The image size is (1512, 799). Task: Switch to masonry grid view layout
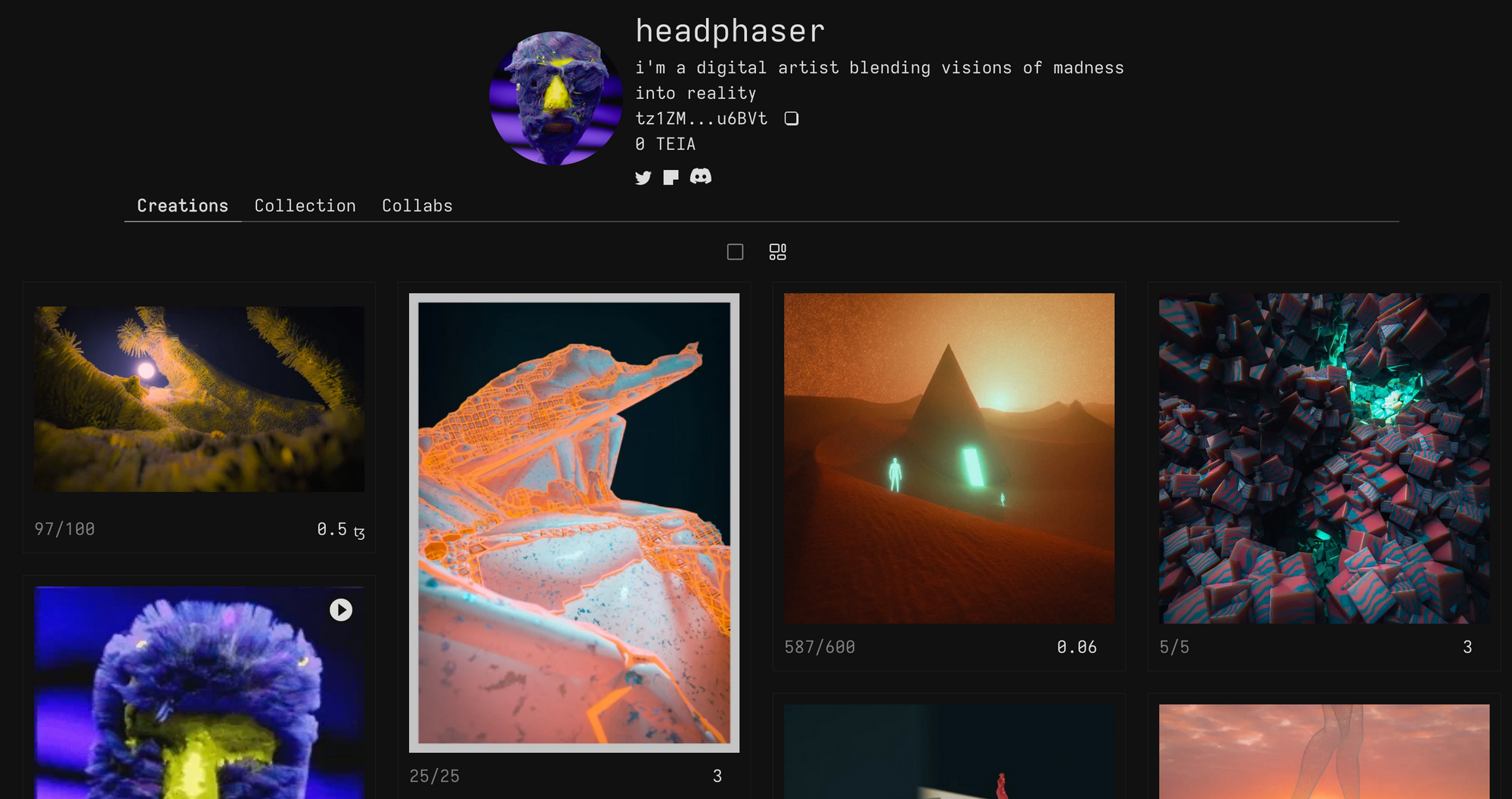777,252
